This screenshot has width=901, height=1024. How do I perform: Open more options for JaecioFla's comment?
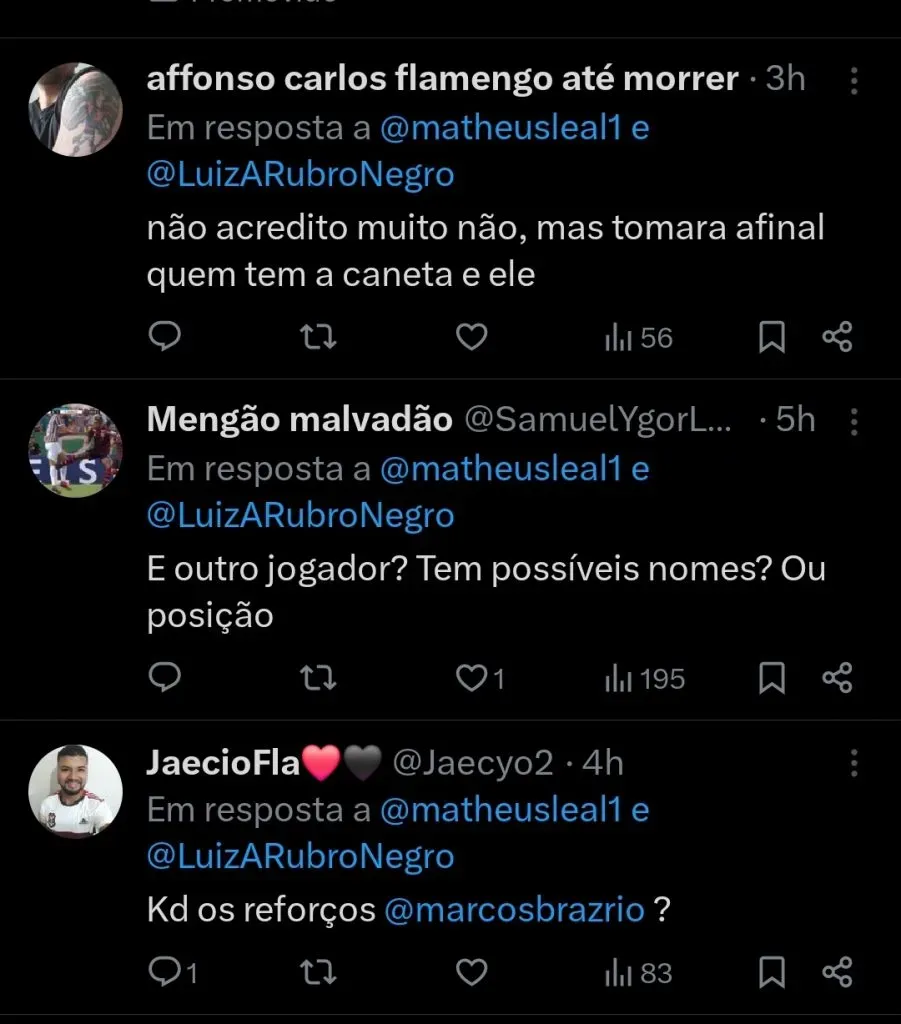855,763
